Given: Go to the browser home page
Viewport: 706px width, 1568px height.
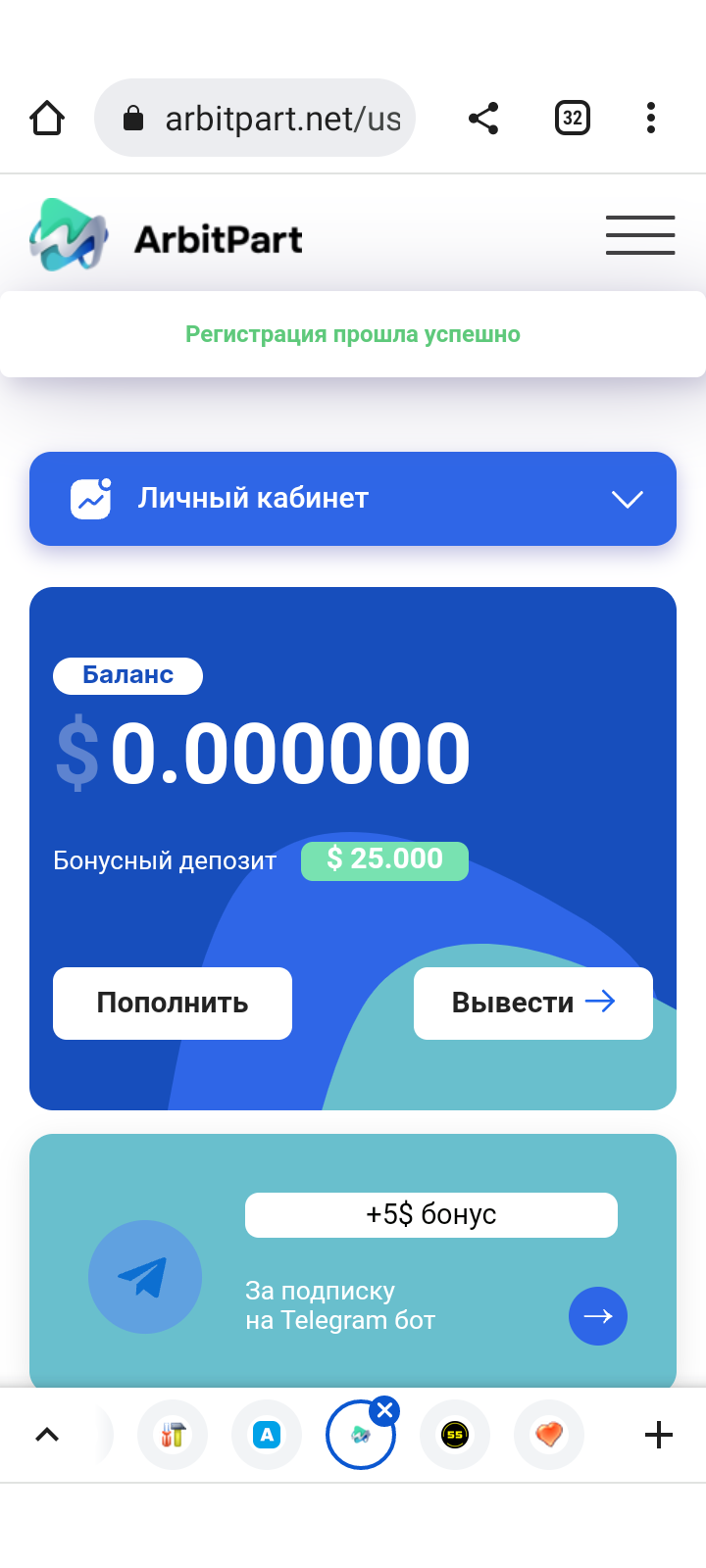Looking at the screenshot, I should tap(47, 119).
